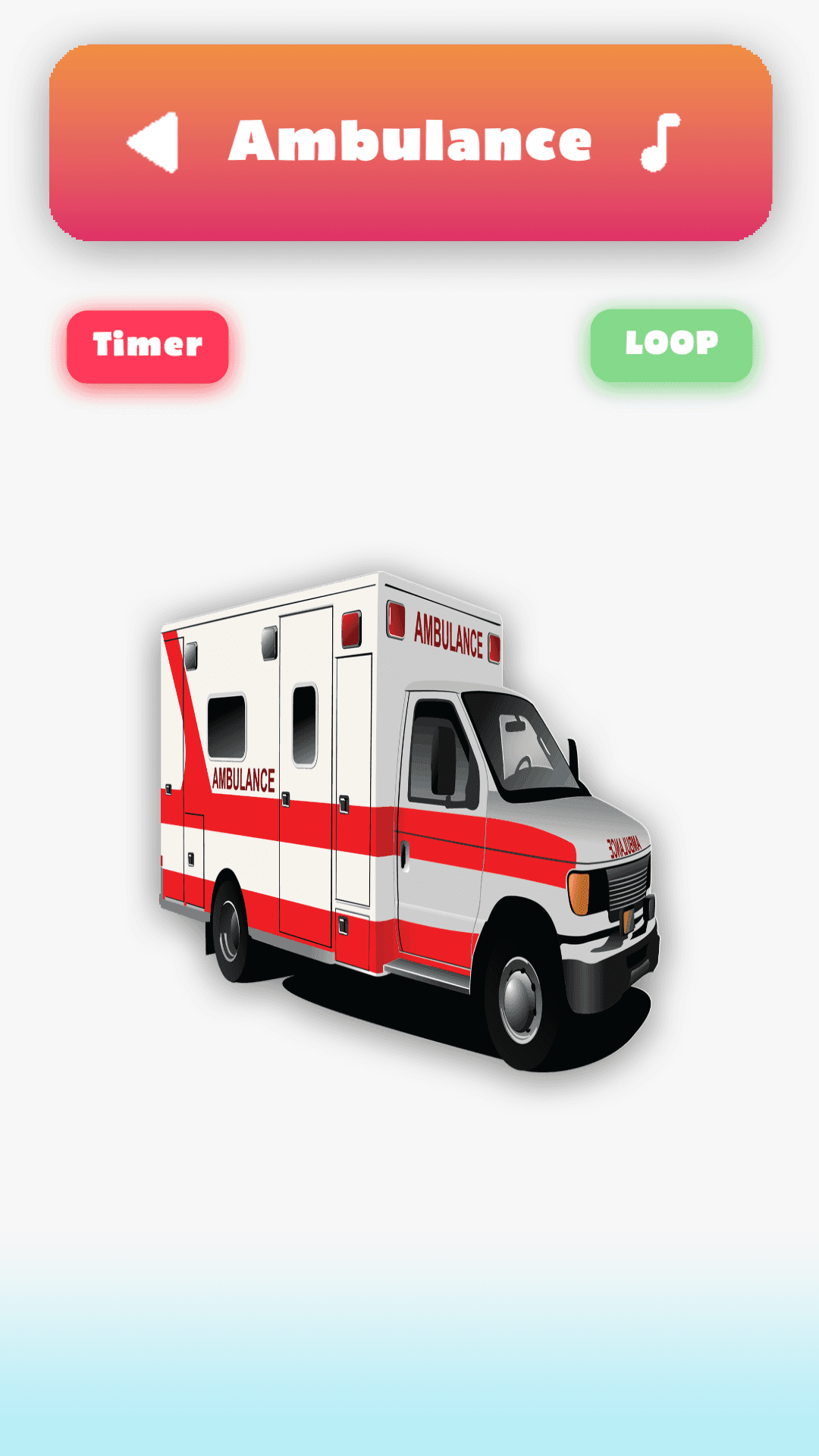Tap the music note icon
This screenshot has width=819, height=1456.
[x=660, y=143]
